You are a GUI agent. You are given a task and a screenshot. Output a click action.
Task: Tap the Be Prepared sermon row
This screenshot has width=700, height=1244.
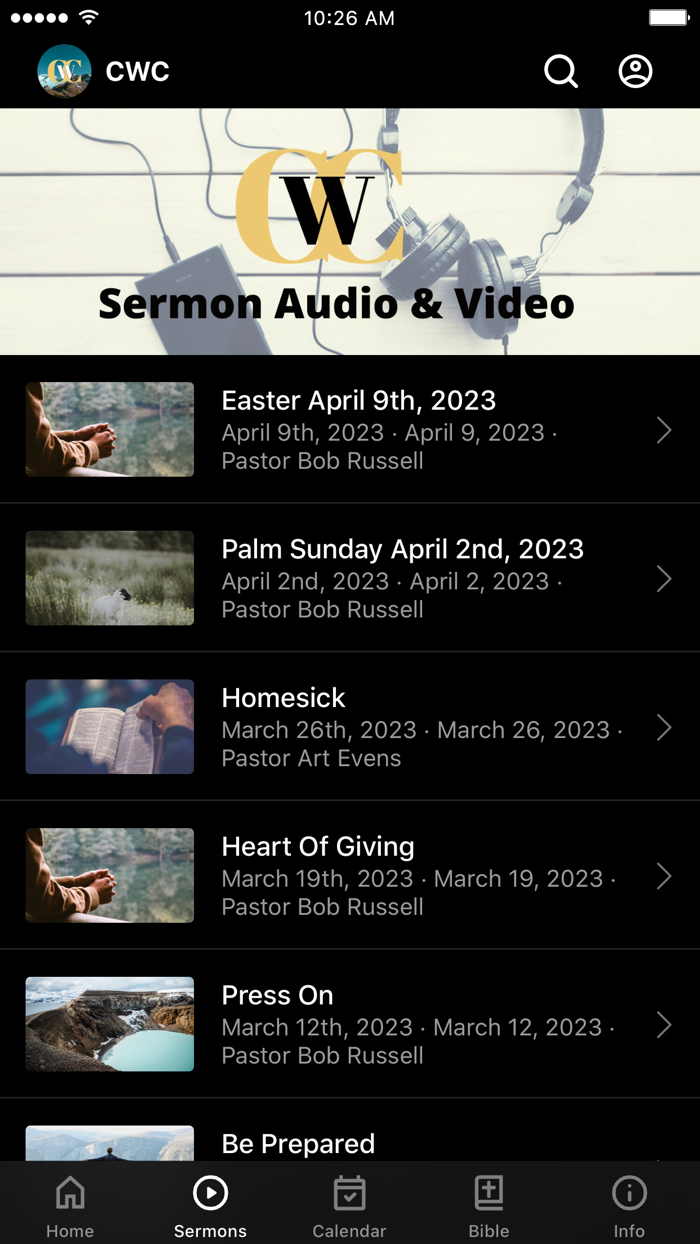point(350,1143)
